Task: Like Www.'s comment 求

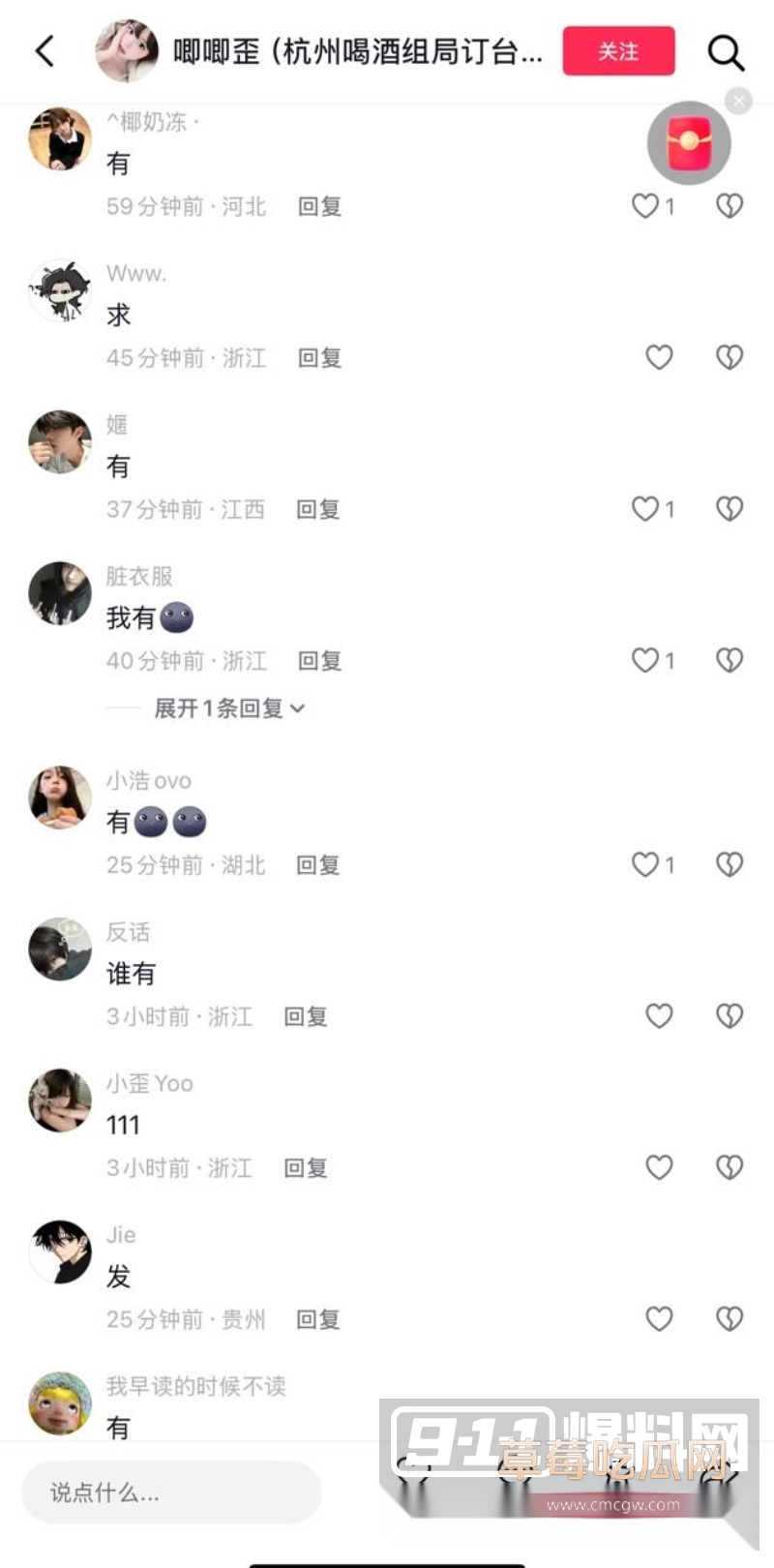Action: click(x=659, y=358)
